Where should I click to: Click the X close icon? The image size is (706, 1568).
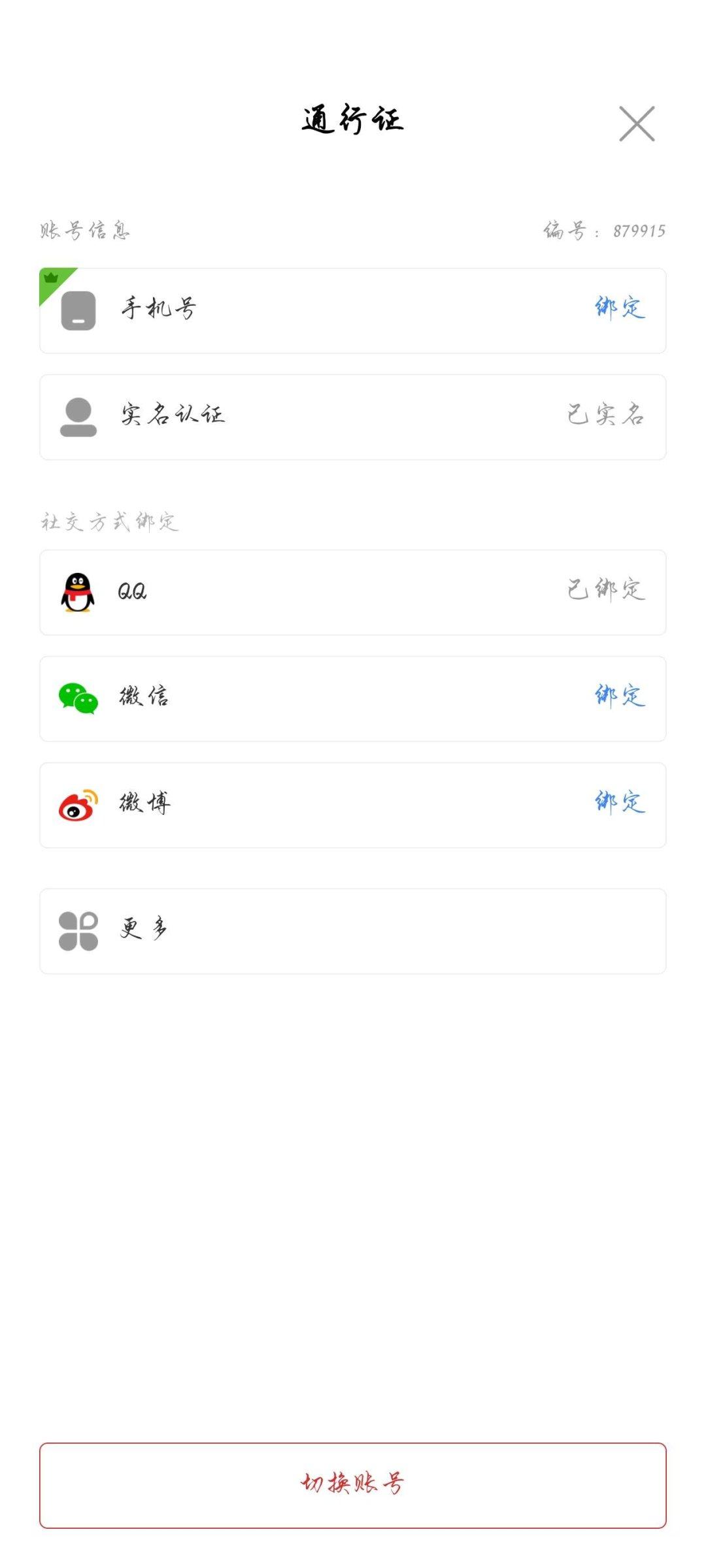pyautogui.click(x=637, y=122)
